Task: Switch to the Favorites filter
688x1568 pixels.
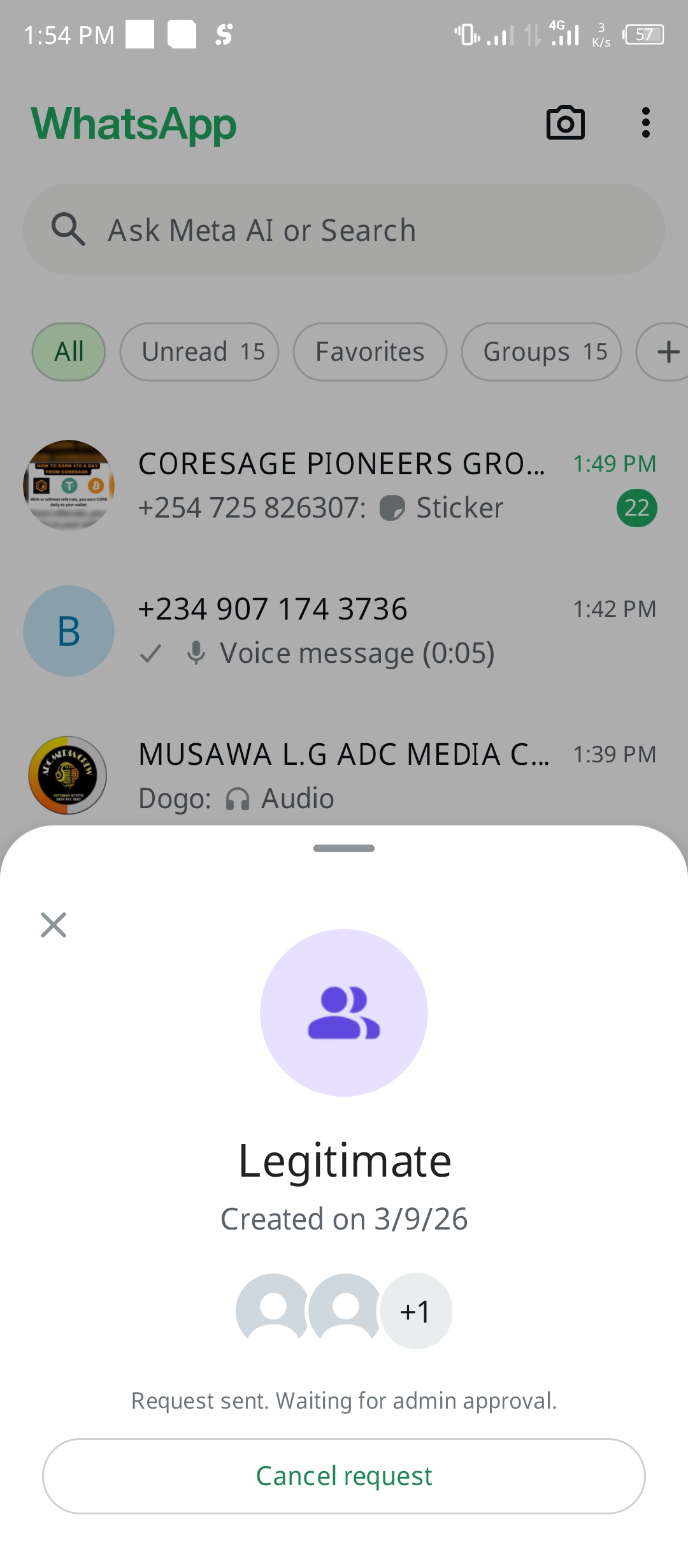Action: click(x=369, y=352)
